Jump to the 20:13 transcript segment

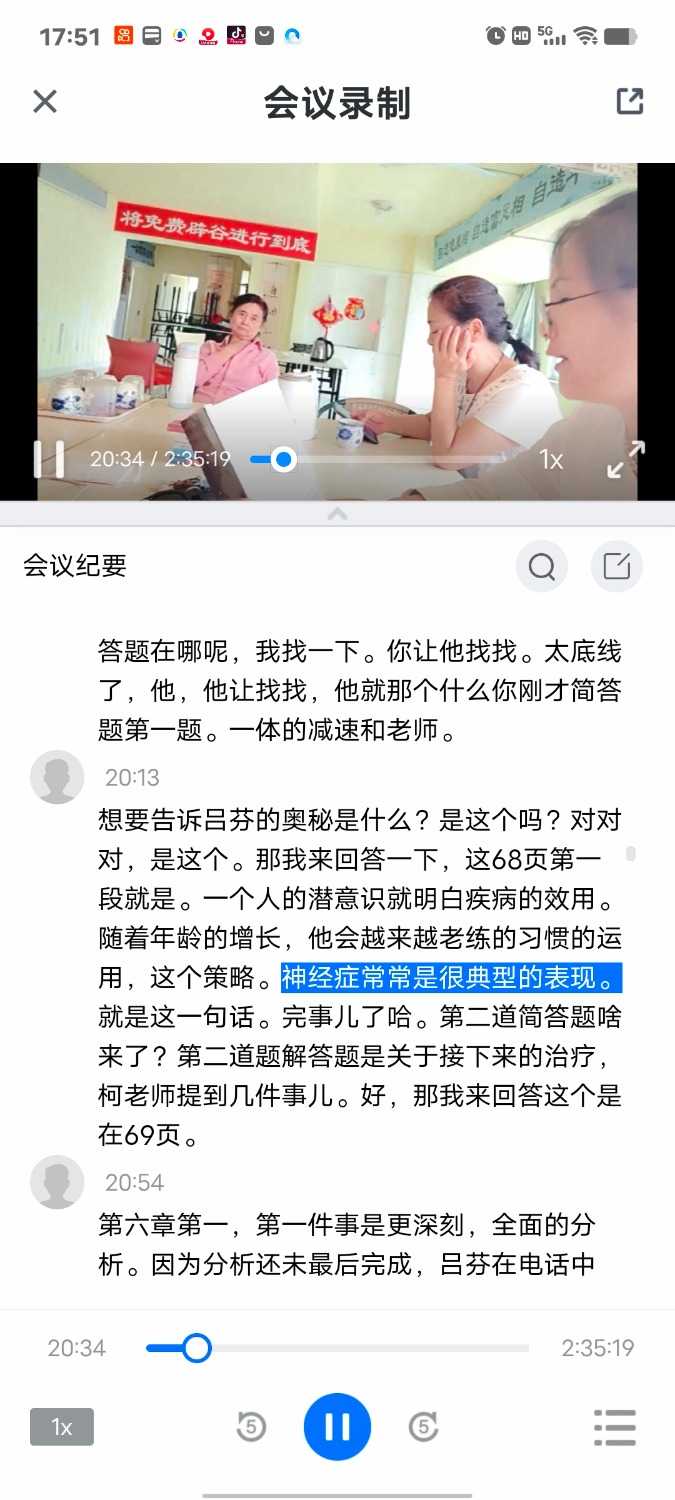pyautogui.click(x=132, y=777)
